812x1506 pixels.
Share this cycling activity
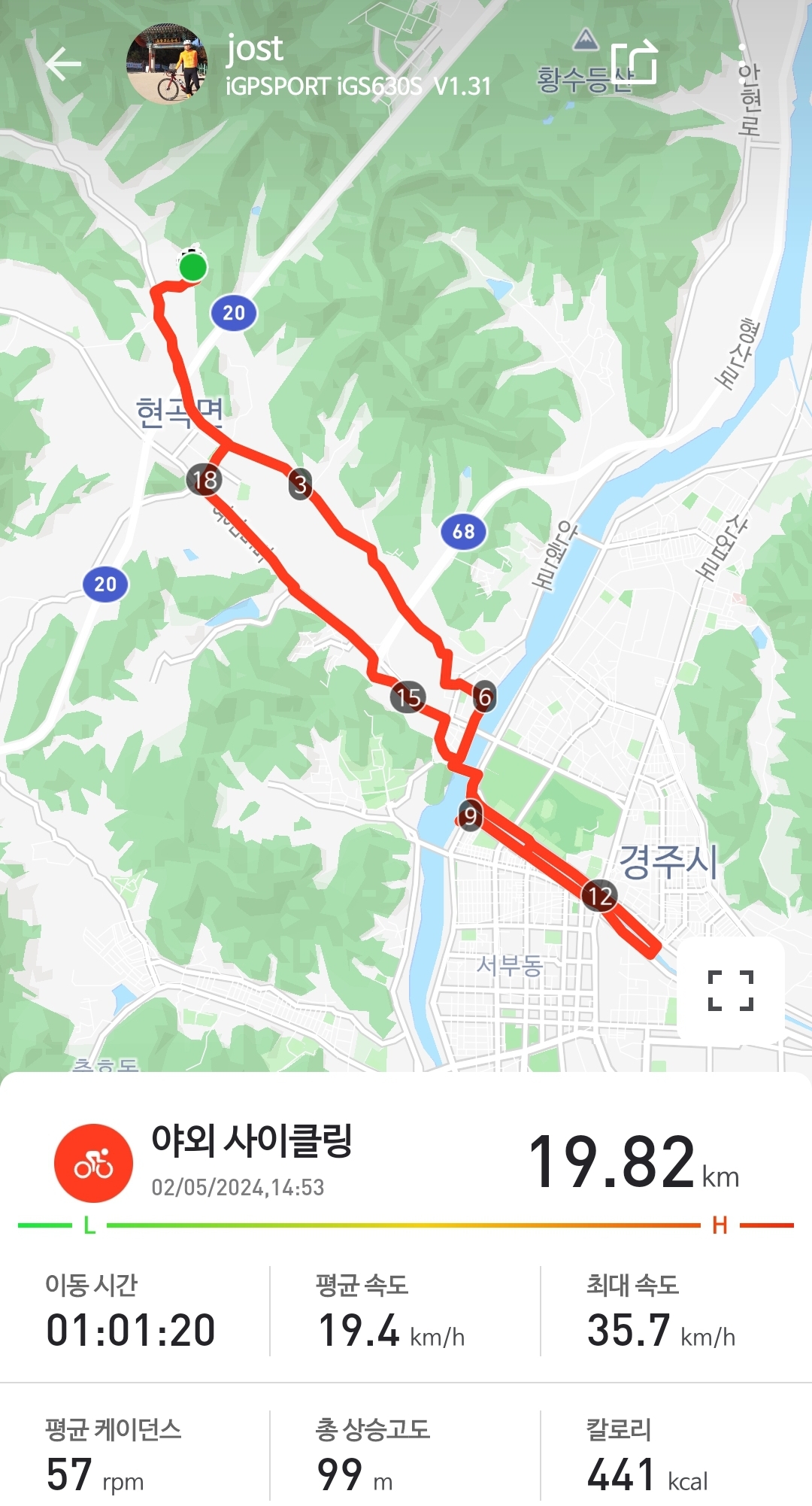(634, 62)
